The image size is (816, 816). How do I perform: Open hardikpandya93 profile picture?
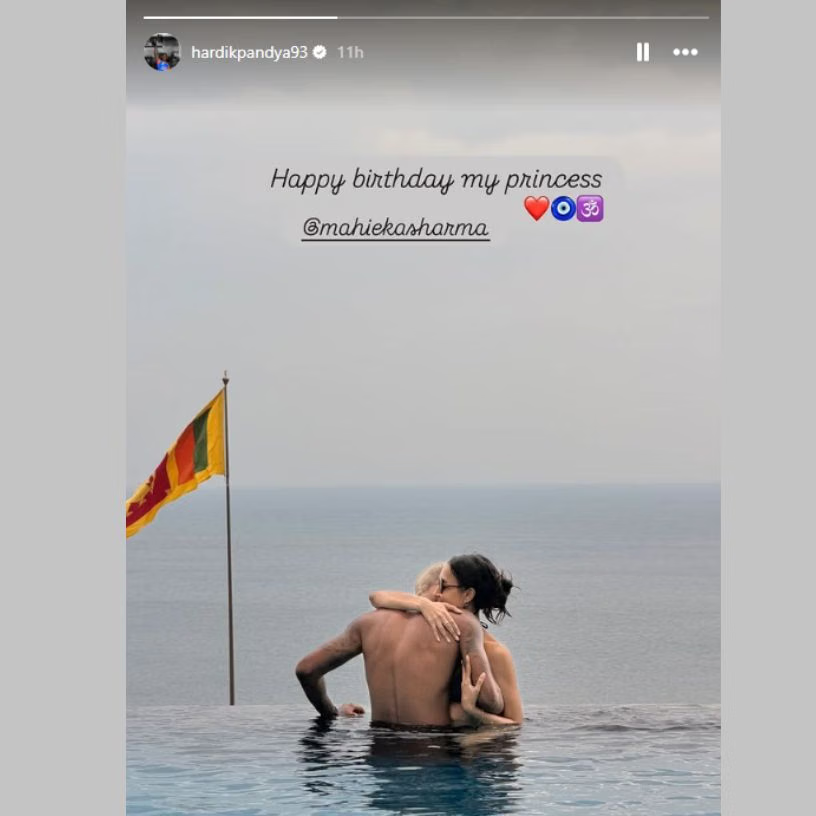[x=162, y=52]
